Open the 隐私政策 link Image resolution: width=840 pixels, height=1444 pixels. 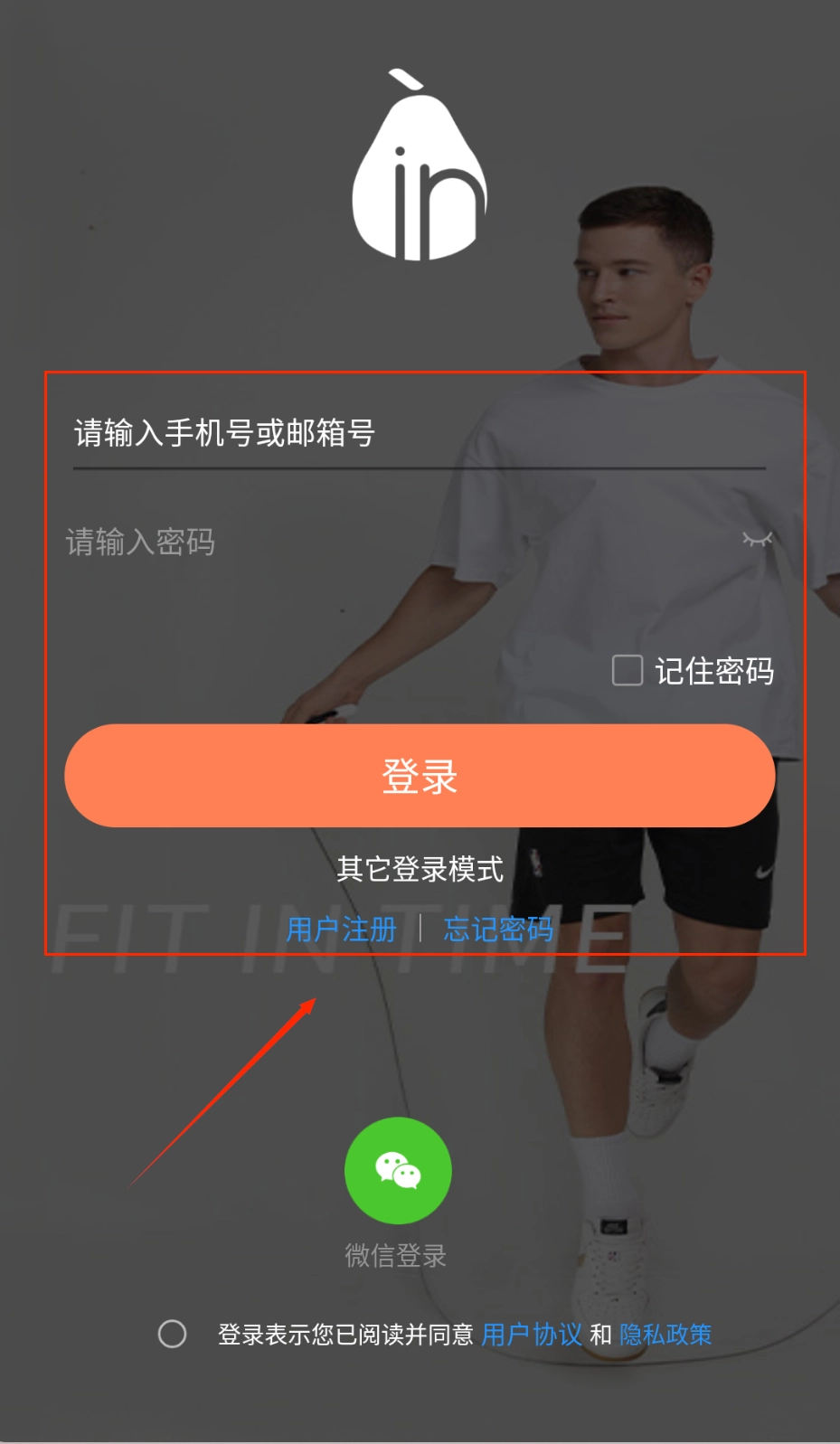(665, 1335)
